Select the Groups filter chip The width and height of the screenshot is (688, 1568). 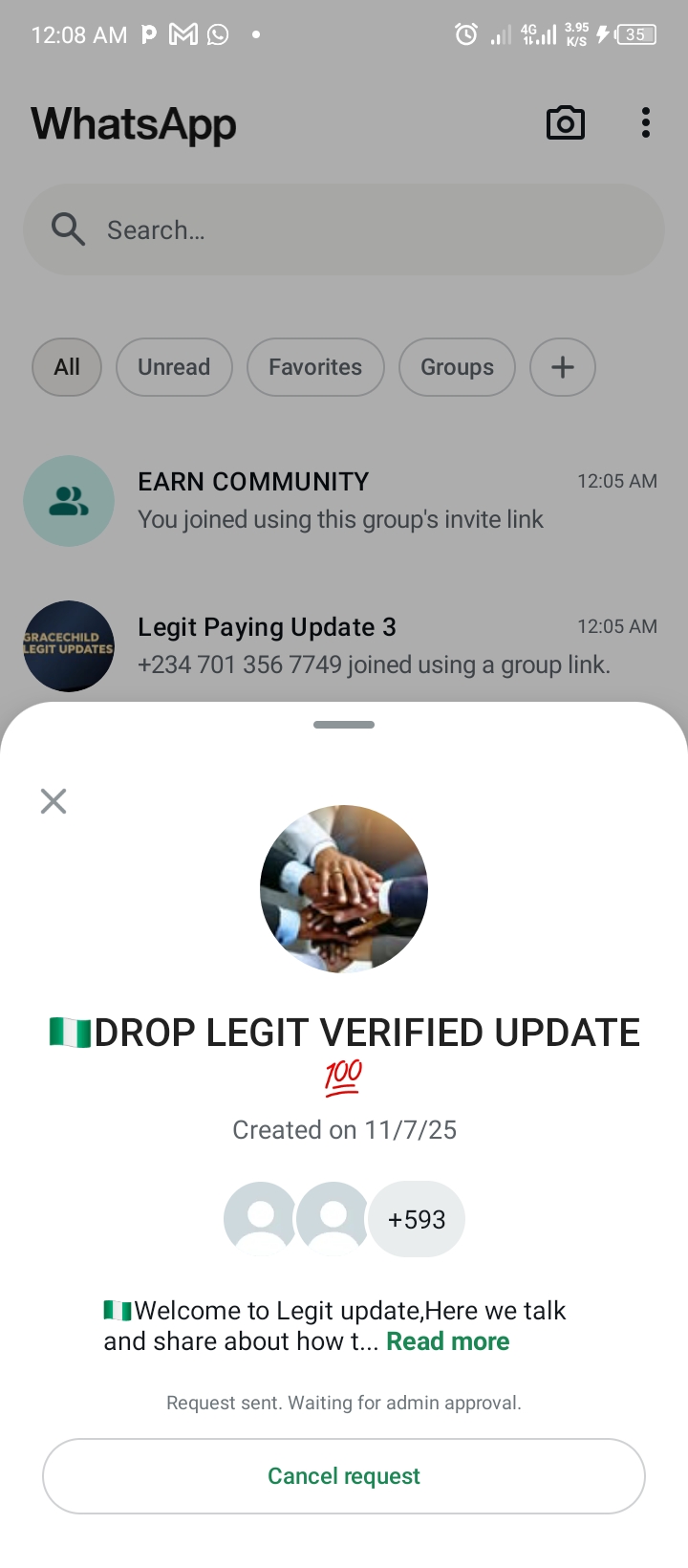(457, 367)
